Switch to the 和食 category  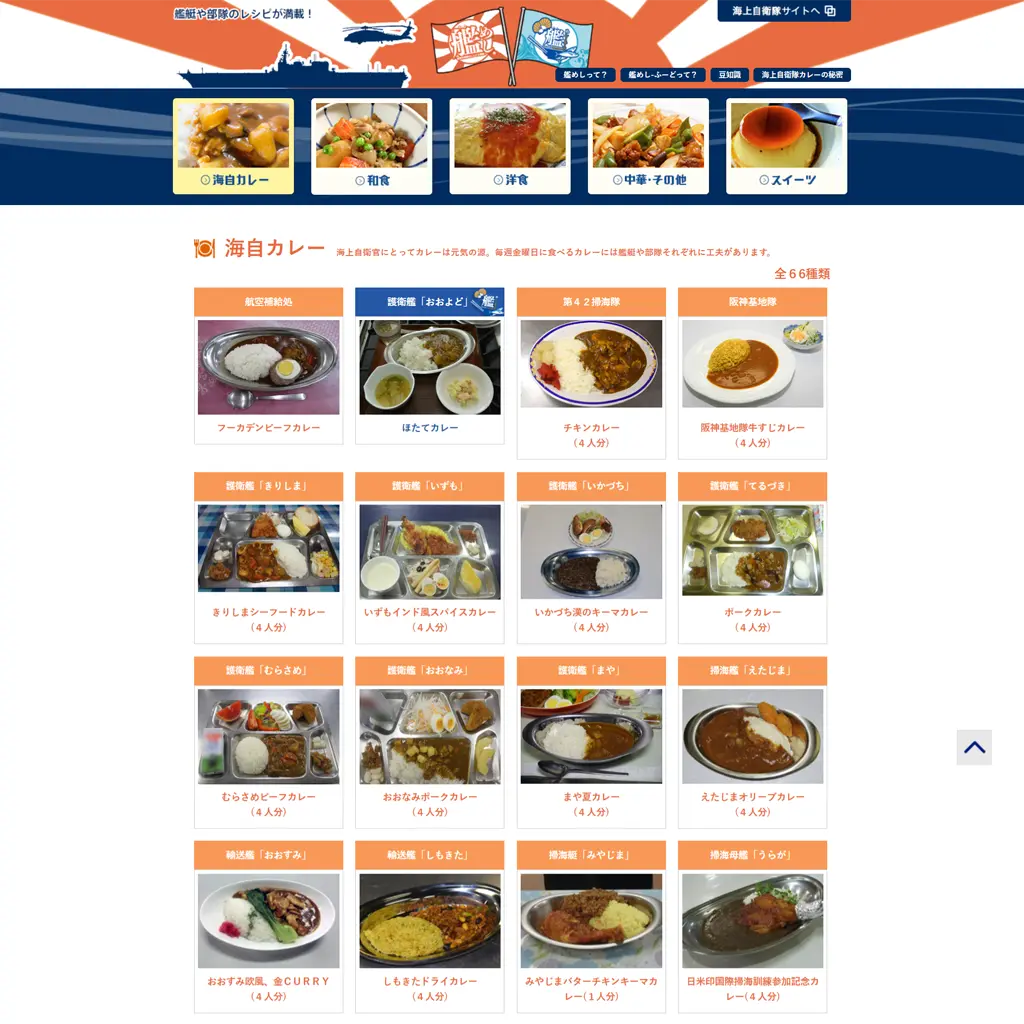(371, 146)
